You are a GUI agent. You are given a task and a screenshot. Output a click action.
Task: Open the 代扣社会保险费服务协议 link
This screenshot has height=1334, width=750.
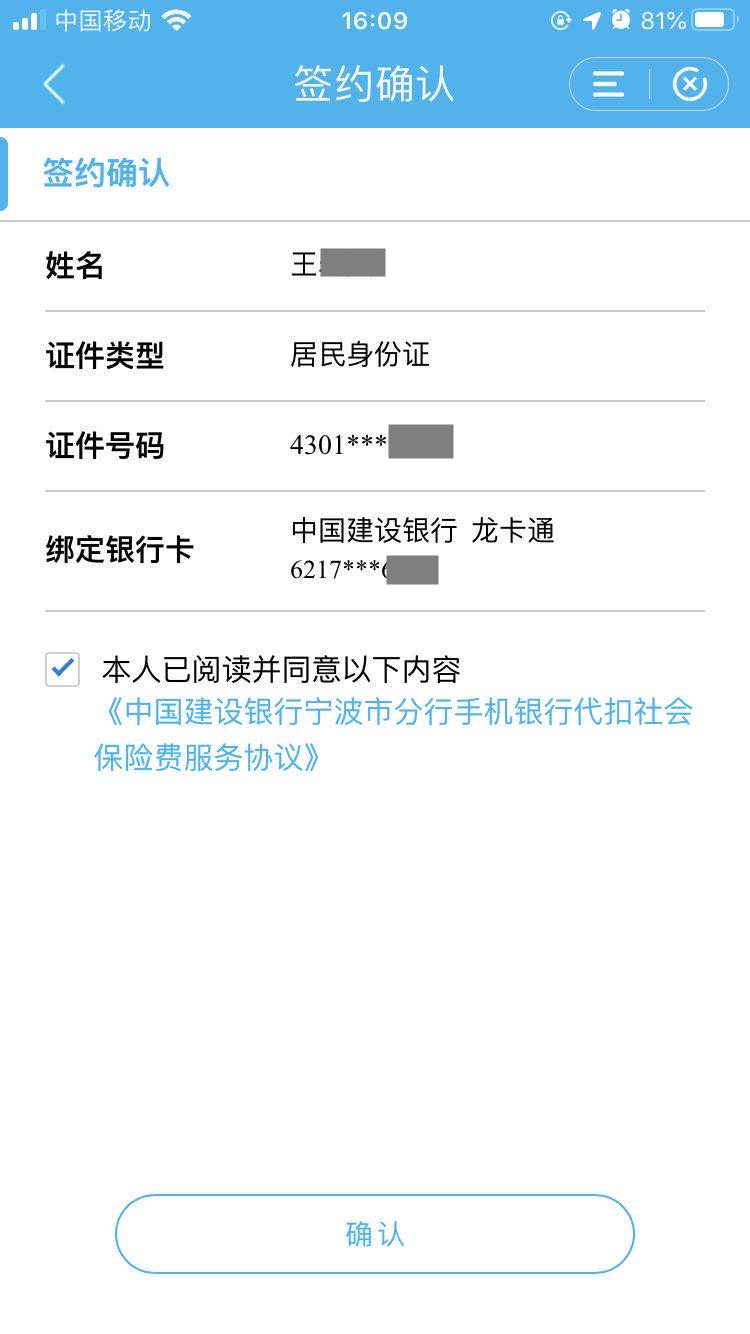(394, 734)
